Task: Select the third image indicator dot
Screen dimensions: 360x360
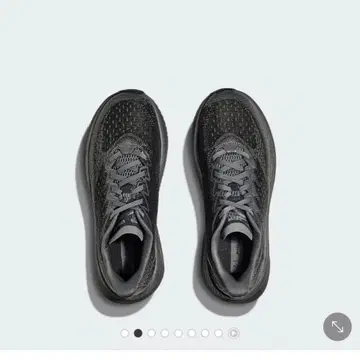Action: (151, 333)
